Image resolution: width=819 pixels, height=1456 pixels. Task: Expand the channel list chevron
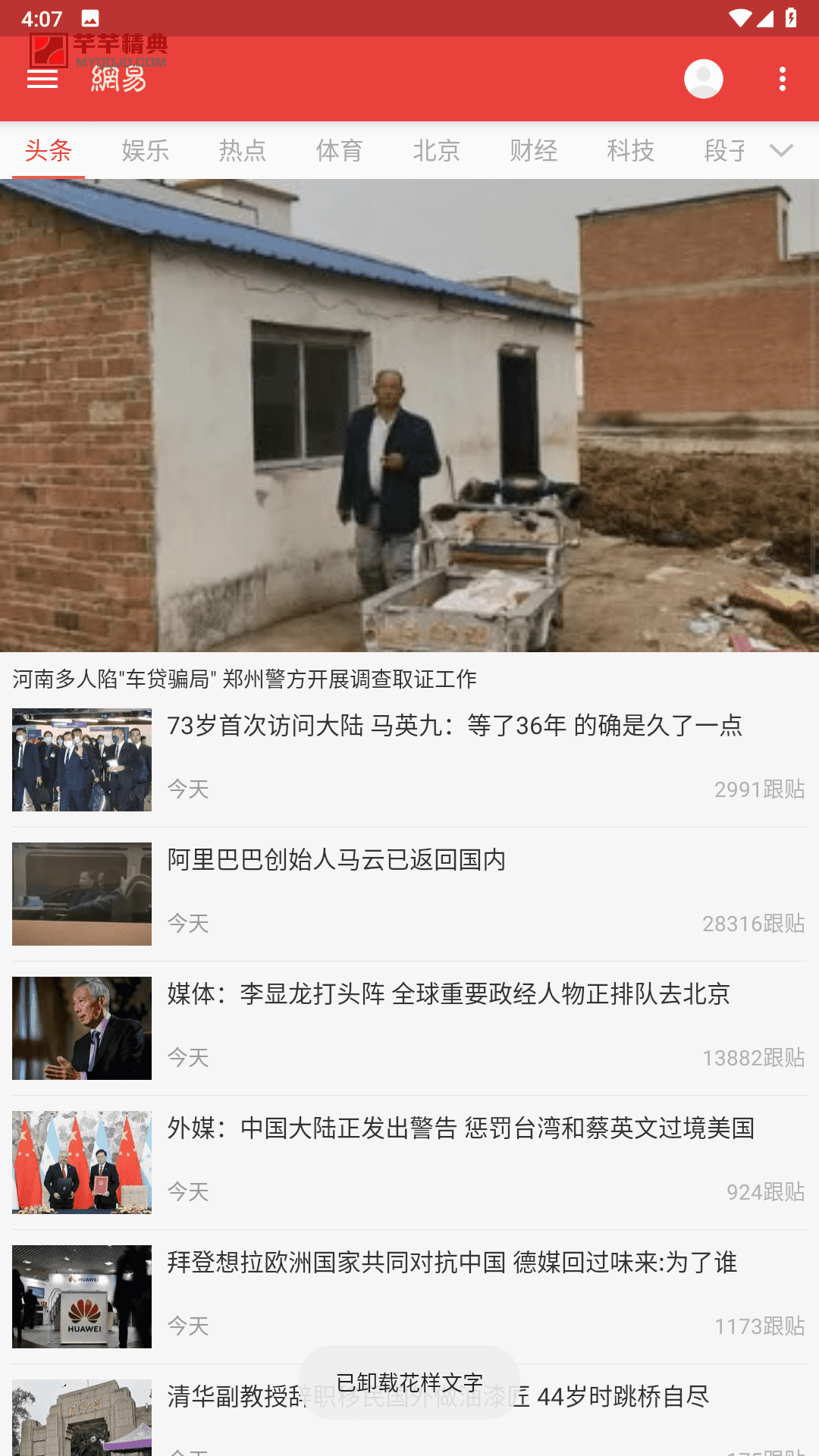[781, 150]
